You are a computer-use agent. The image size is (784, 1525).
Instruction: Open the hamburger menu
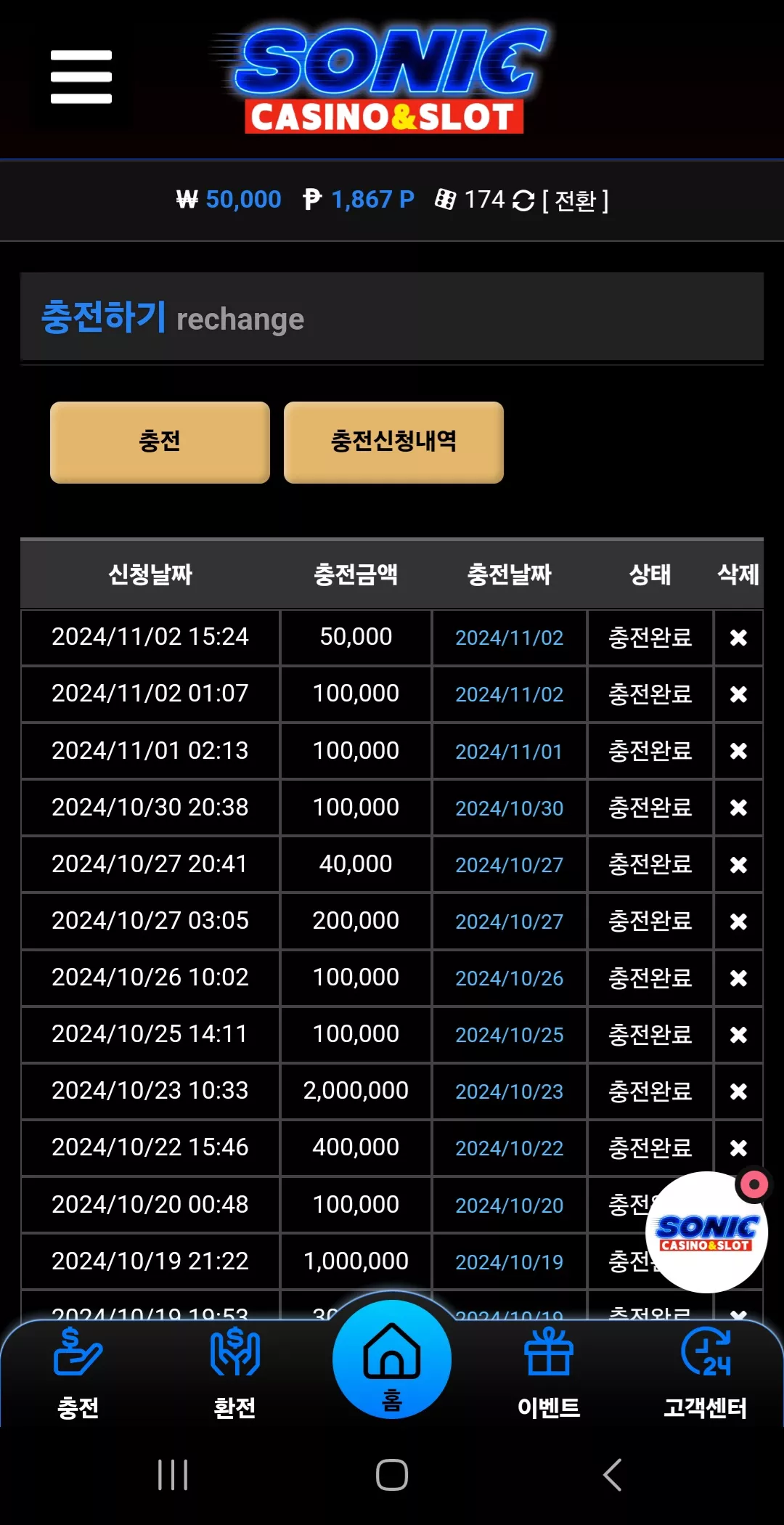coord(81,77)
